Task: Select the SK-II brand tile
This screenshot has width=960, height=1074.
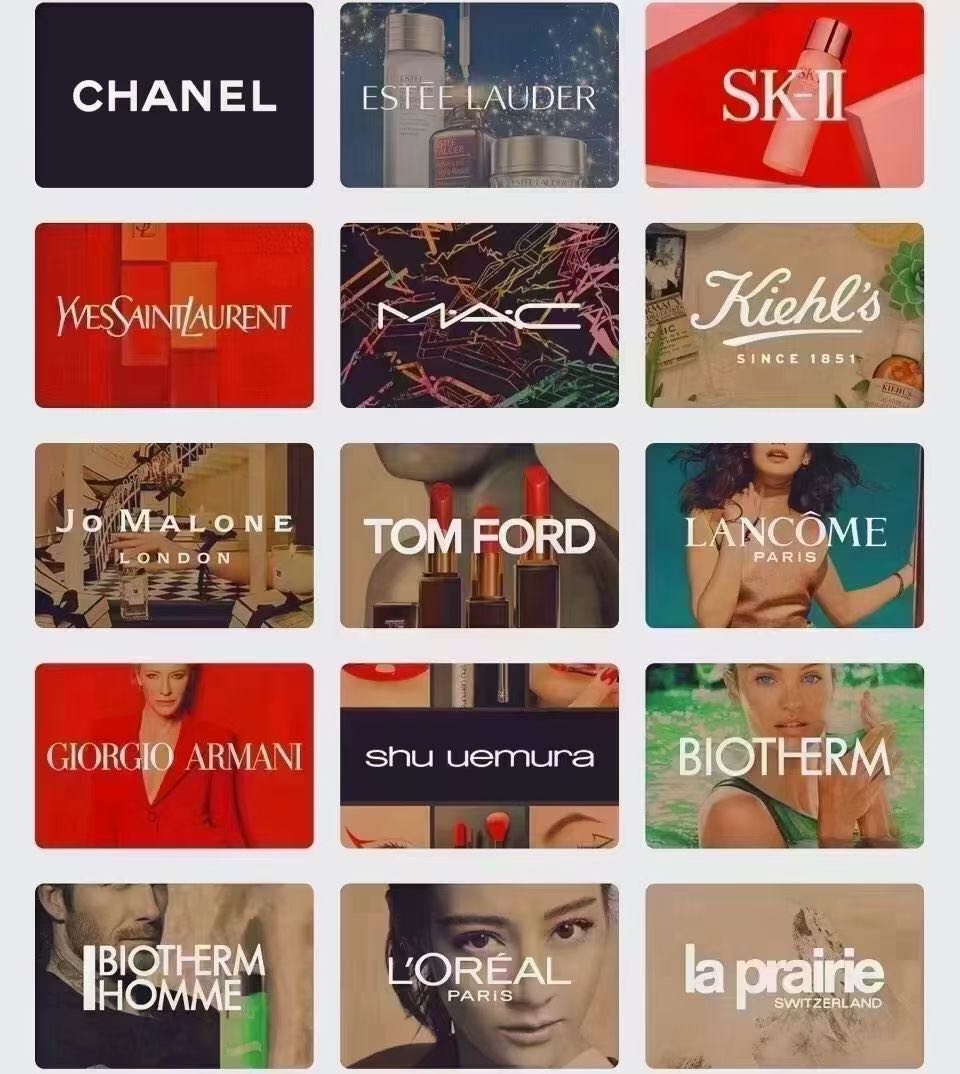Action: point(784,95)
